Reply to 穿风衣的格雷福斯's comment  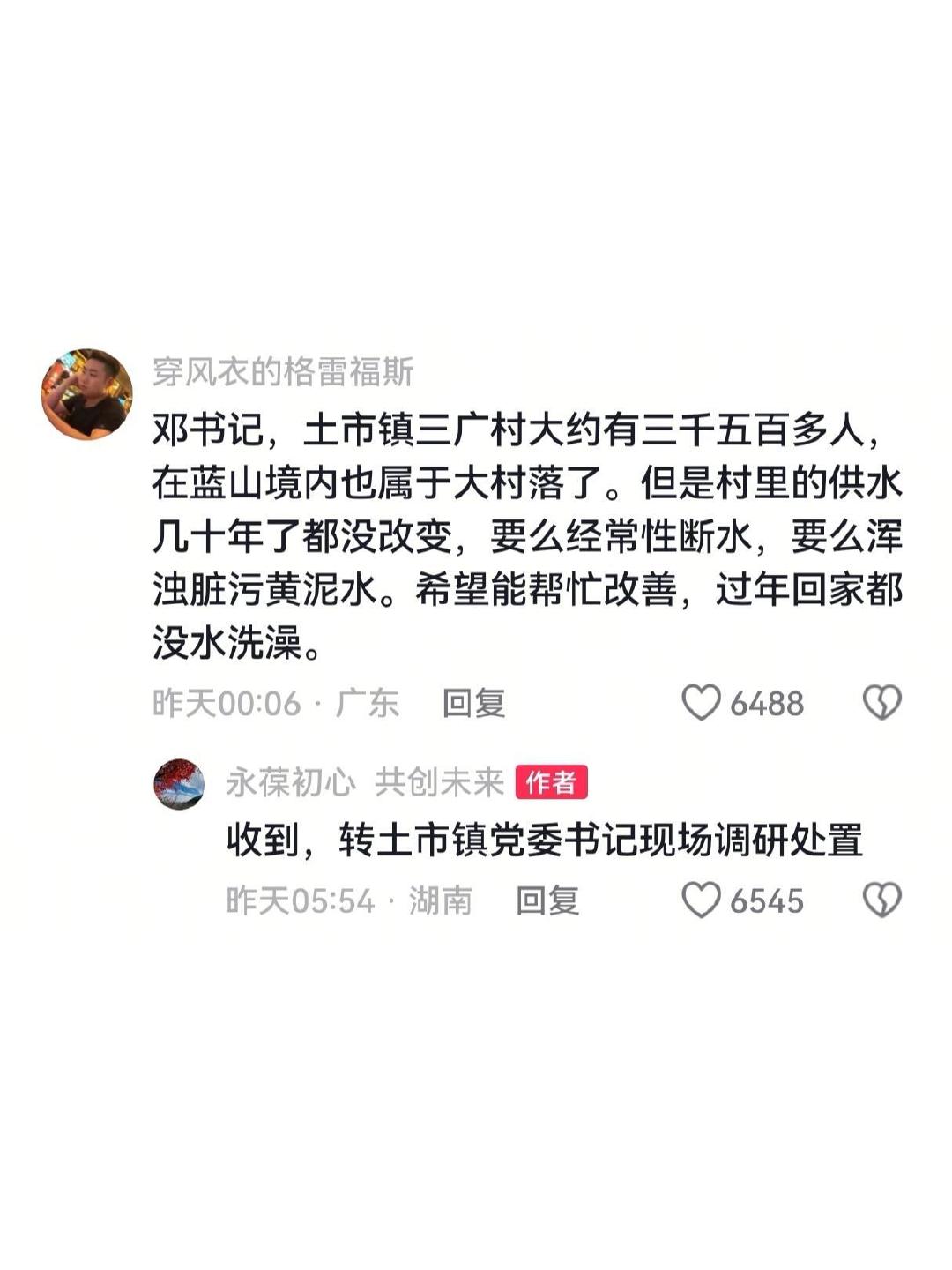(473, 704)
